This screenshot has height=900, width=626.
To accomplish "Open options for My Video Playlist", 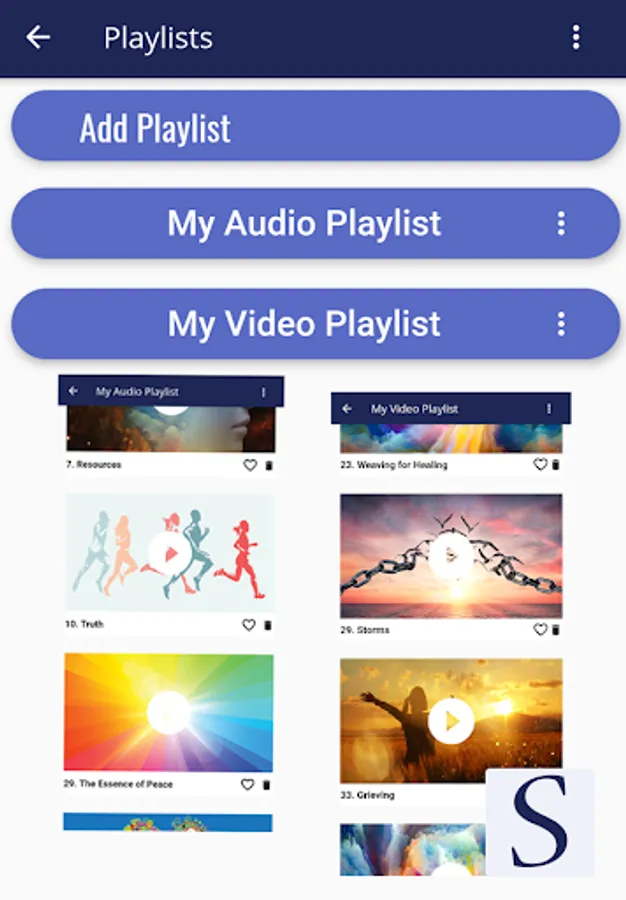I will [561, 324].
